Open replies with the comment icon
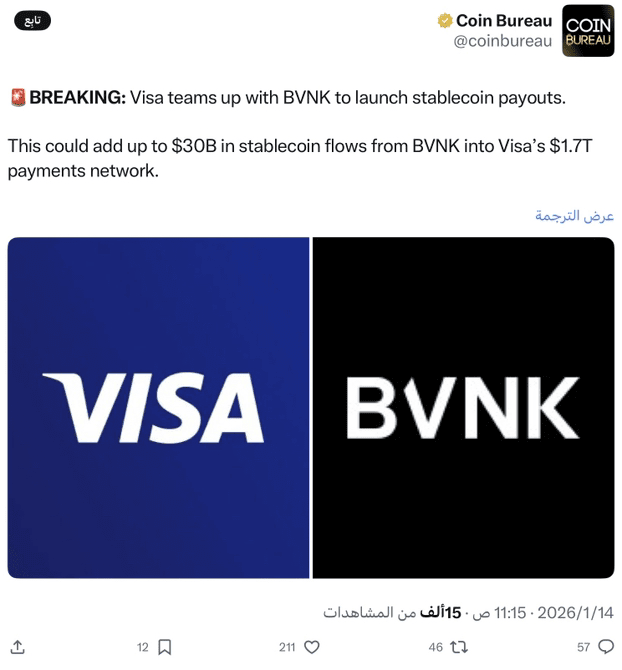 [x=604, y=647]
